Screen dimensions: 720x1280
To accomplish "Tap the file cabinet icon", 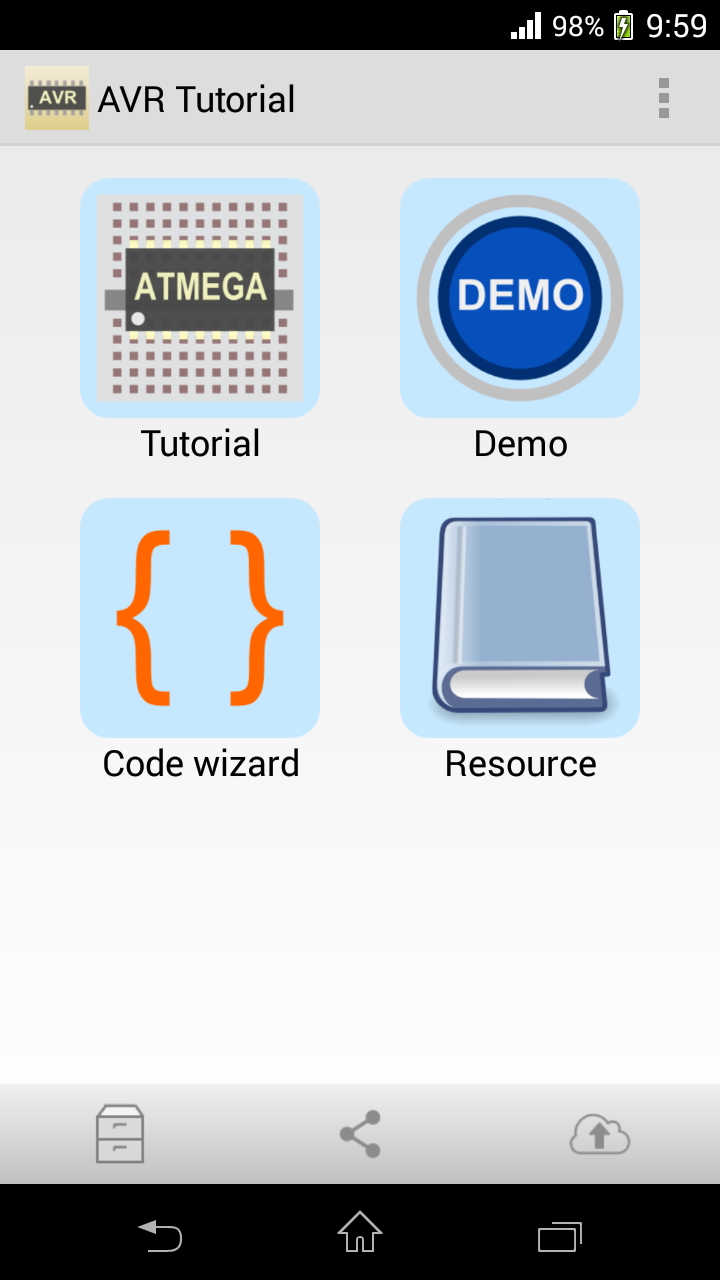I will [x=120, y=1134].
